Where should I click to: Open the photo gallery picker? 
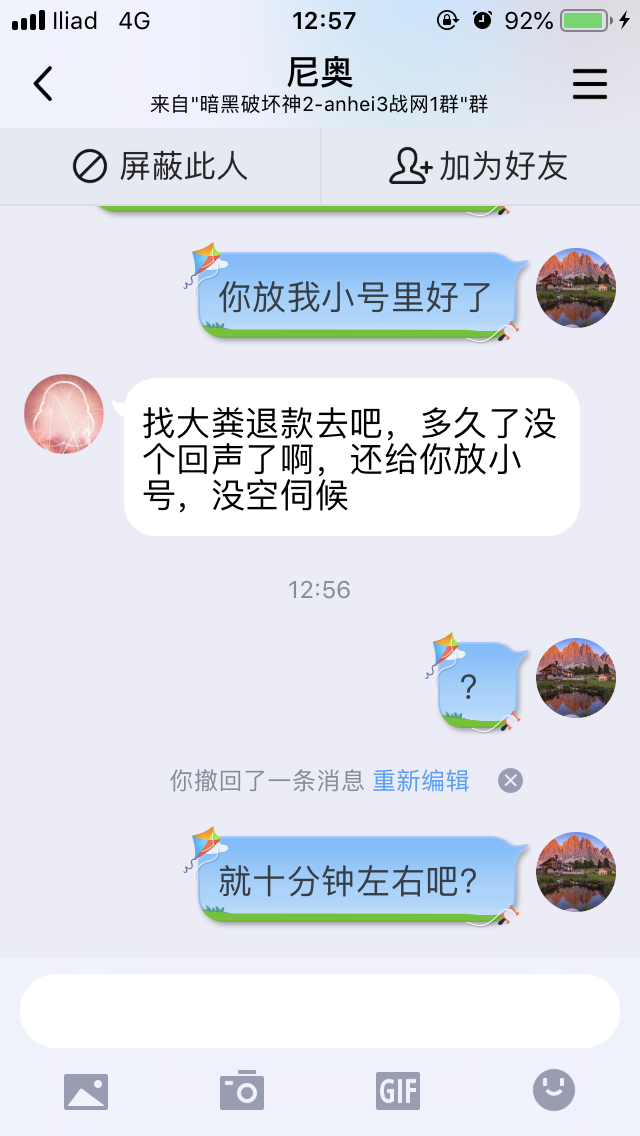click(x=86, y=1090)
